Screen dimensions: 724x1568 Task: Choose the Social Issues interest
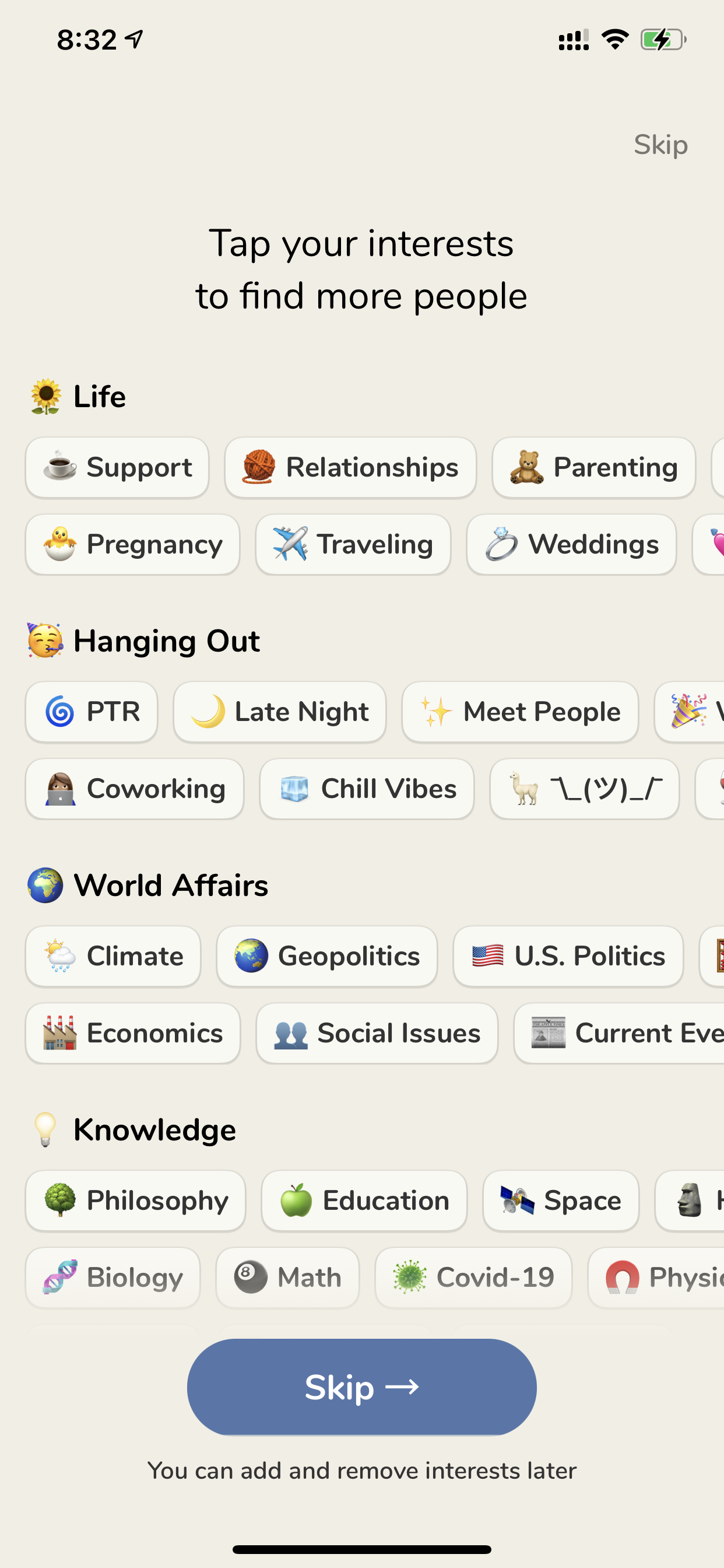coord(377,1034)
